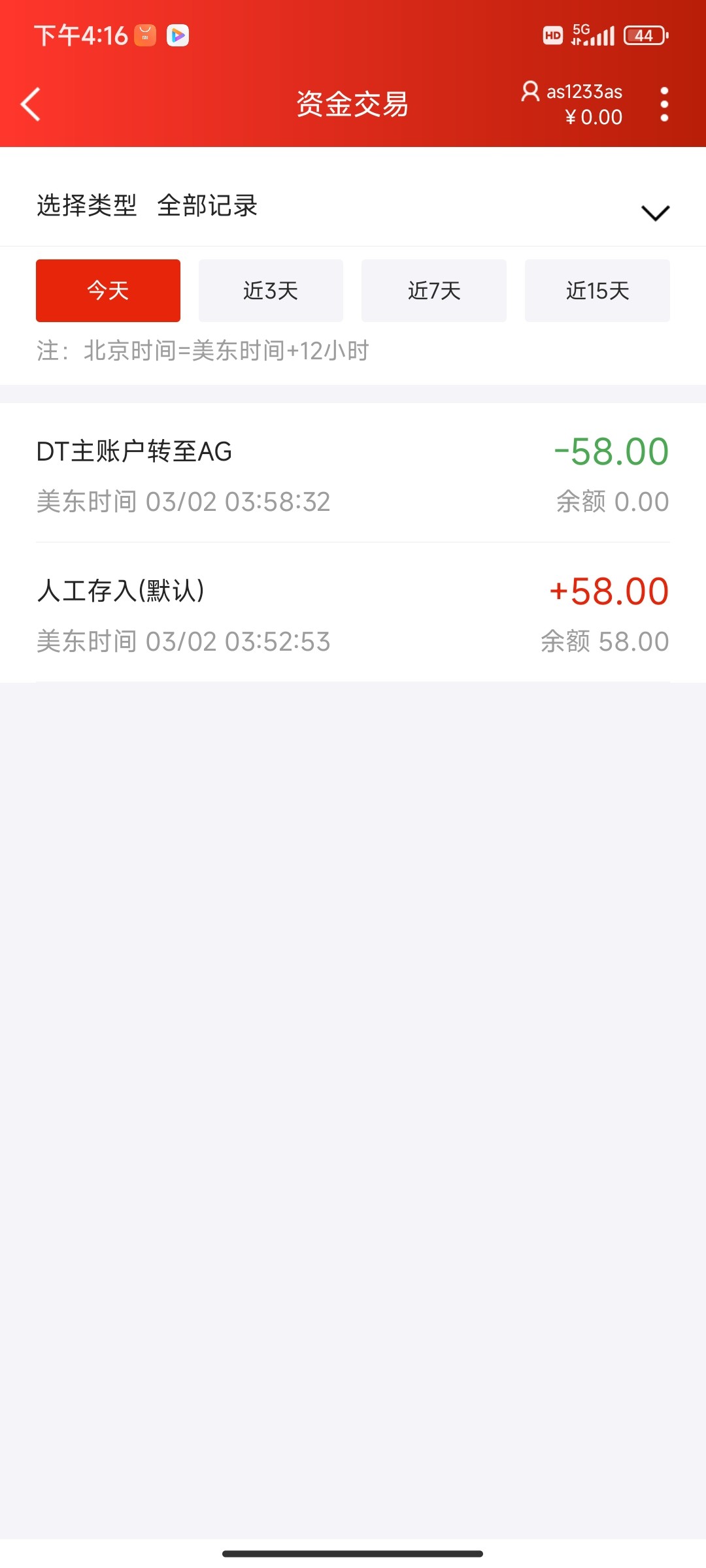Image resolution: width=706 pixels, height=1568 pixels.
Task: Open the DT主账户转至AG transaction record
Action: [353, 475]
